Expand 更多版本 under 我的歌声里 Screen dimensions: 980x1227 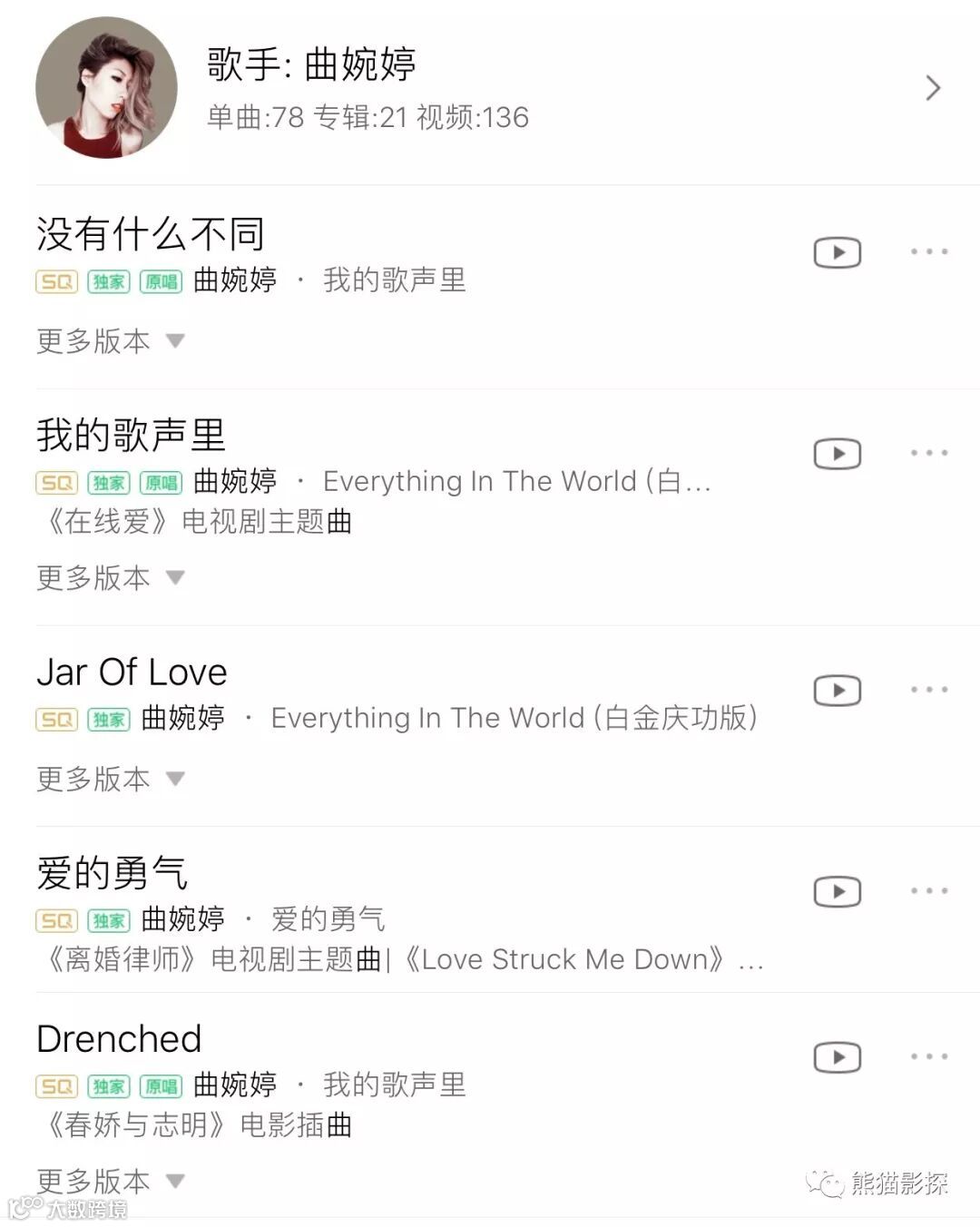tap(110, 578)
